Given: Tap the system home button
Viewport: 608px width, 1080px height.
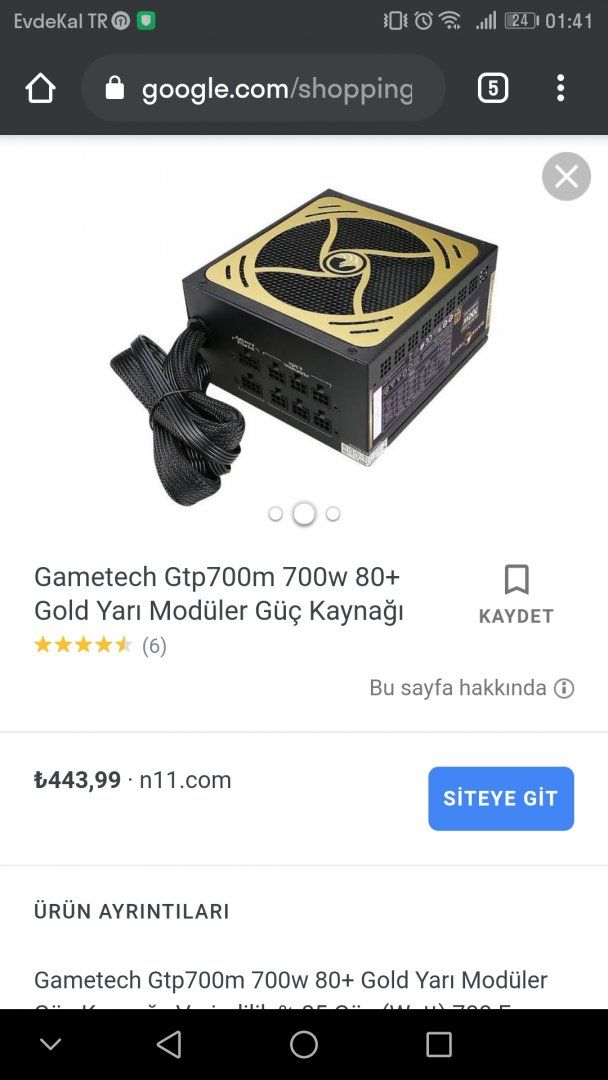Looking at the screenshot, I should (304, 1045).
